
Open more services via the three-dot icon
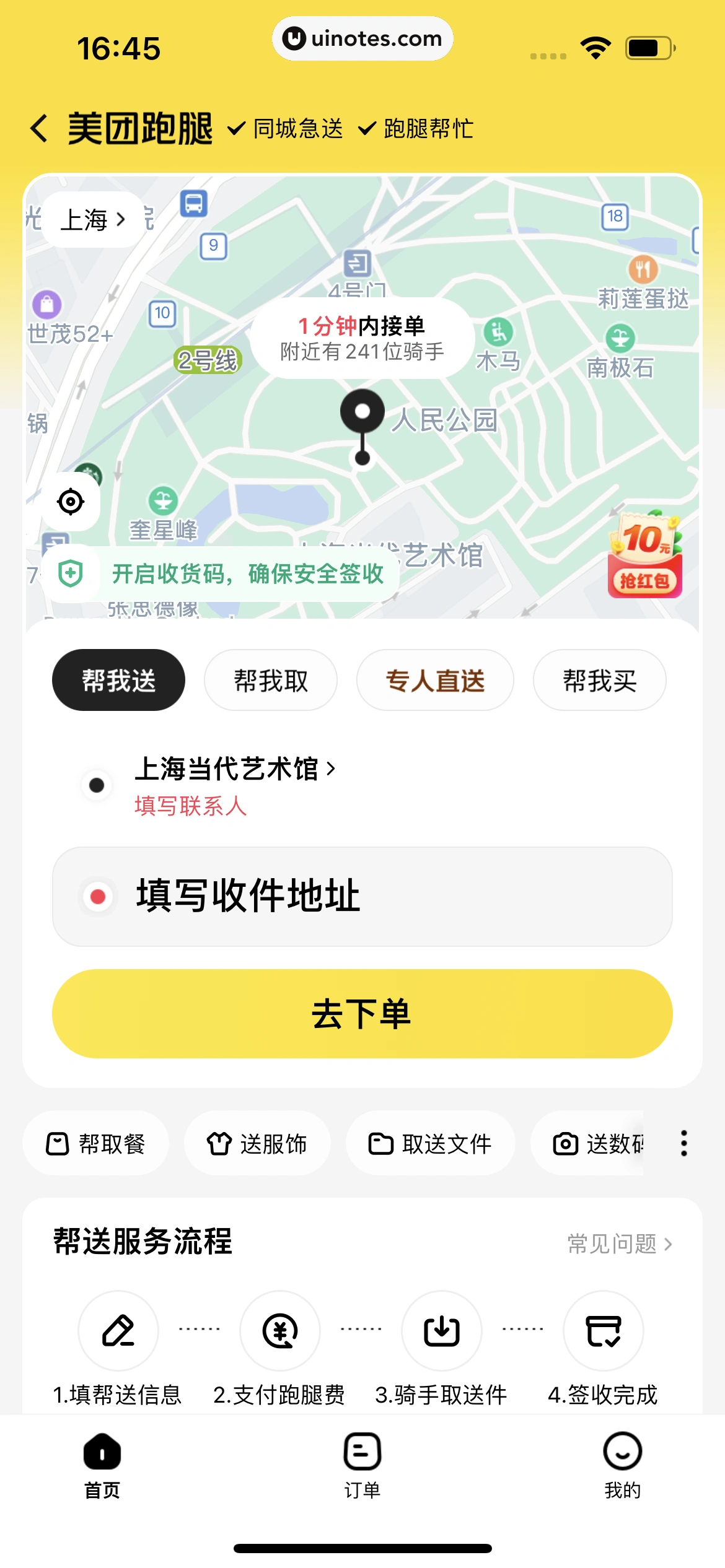(683, 1143)
